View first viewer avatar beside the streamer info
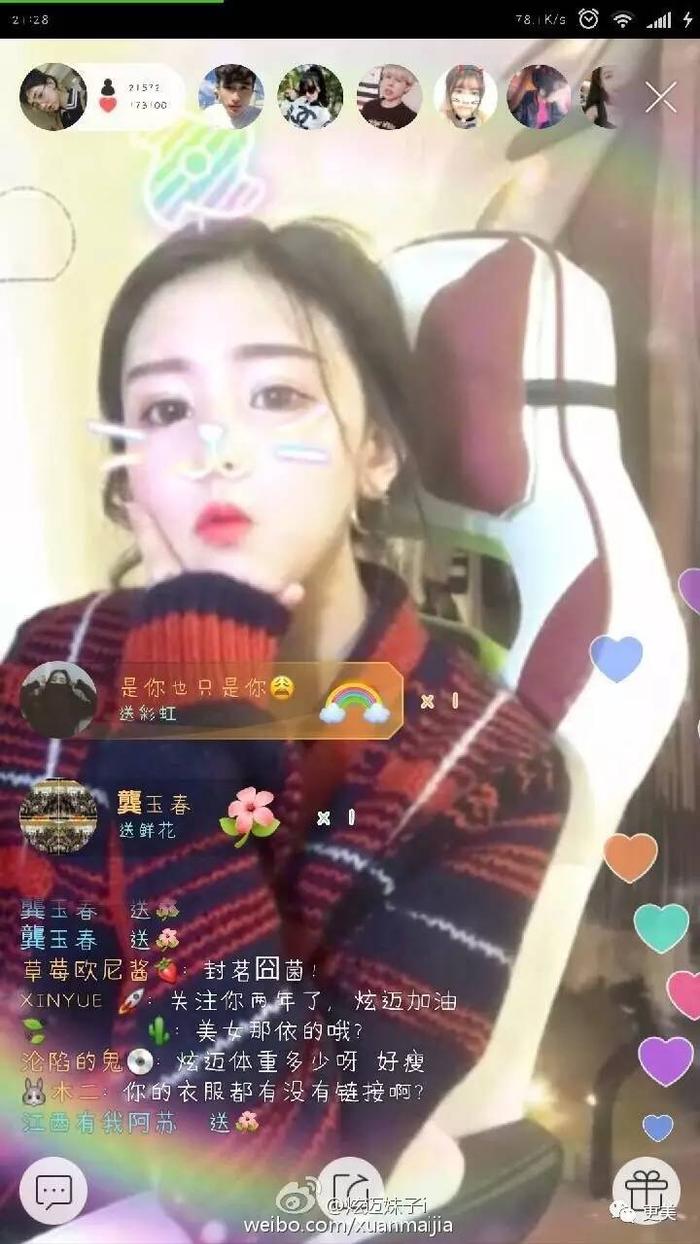Viewport: 700px width, 1244px height. click(231, 97)
